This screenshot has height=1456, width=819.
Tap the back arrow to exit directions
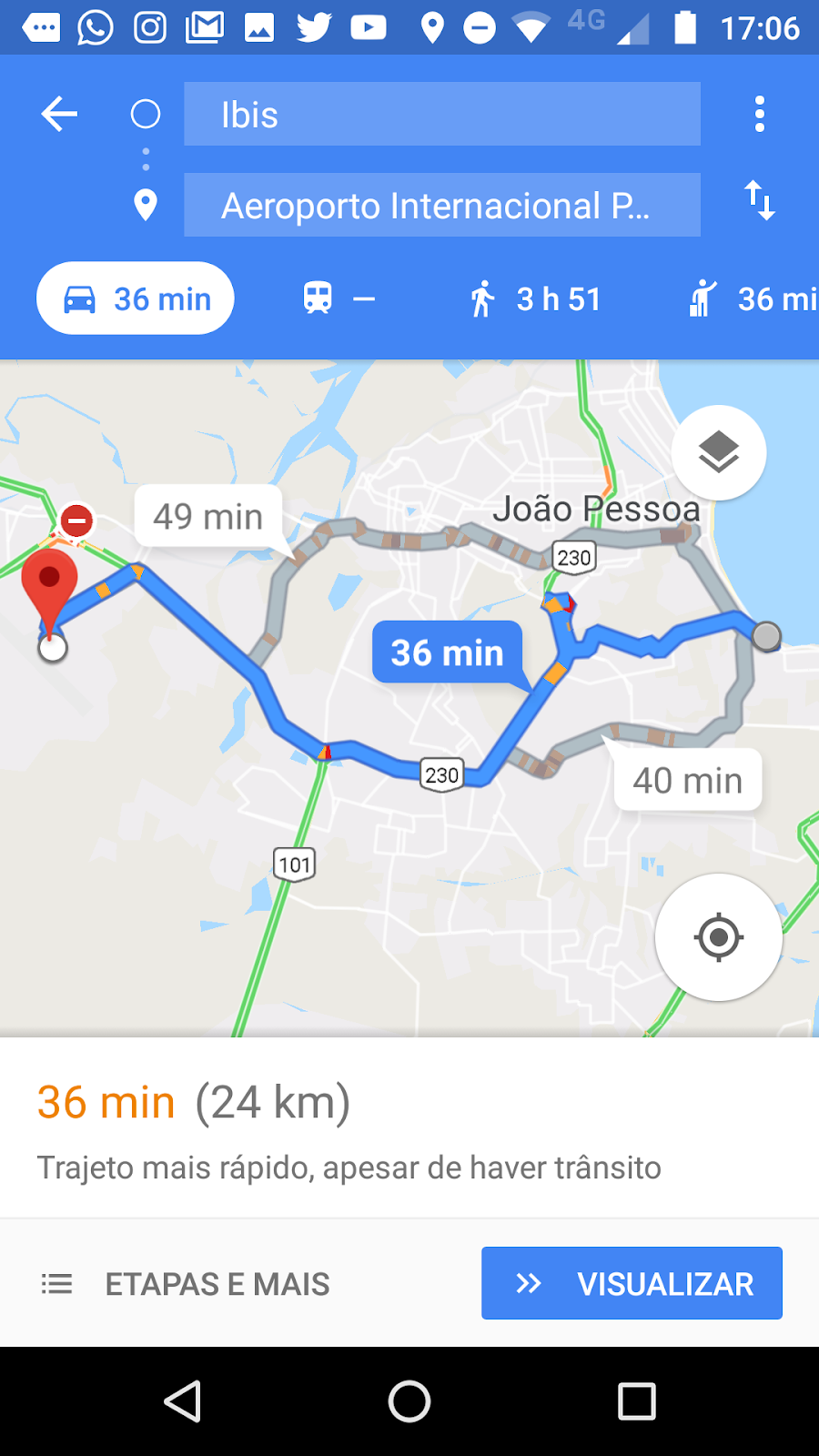(x=58, y=114)
